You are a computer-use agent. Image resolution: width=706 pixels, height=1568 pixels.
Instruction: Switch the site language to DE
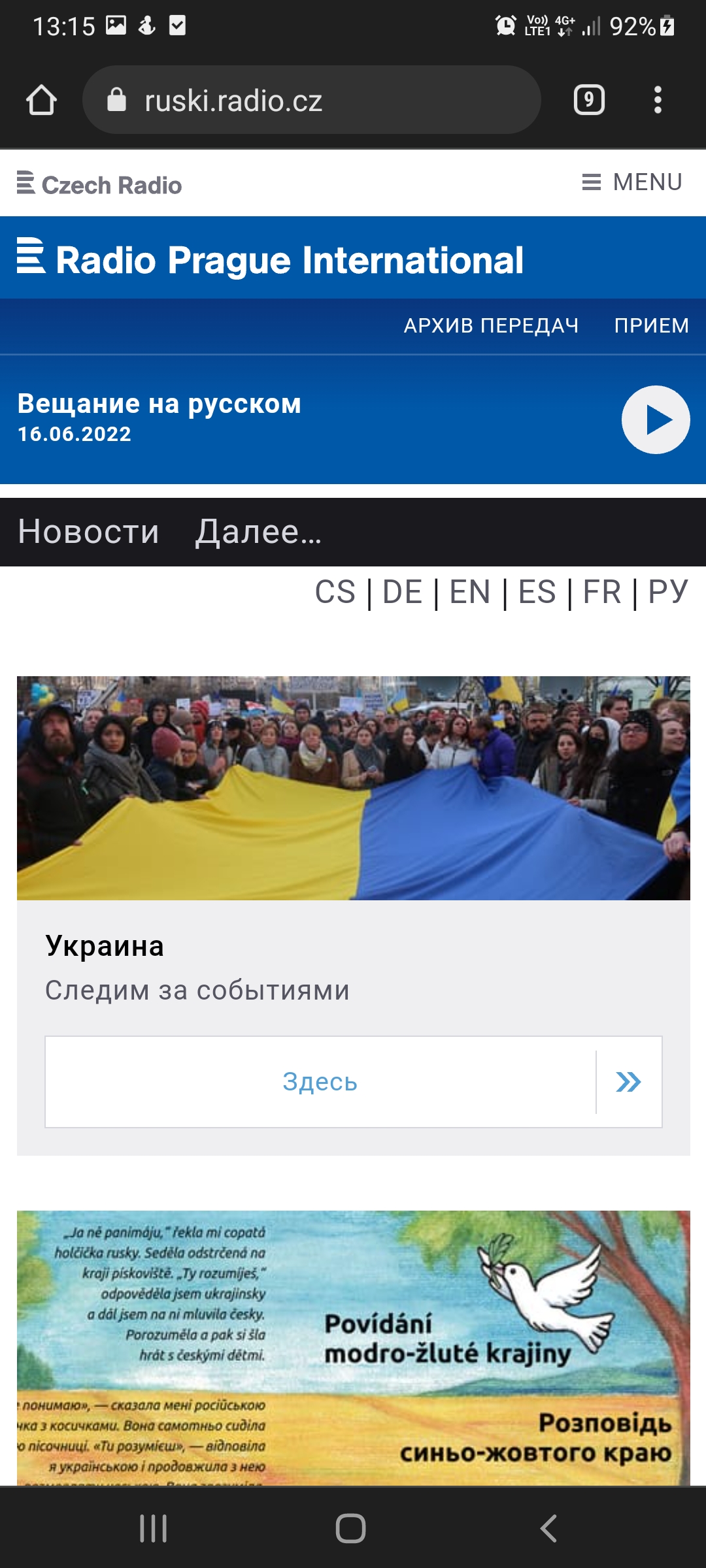coord(402,593)
